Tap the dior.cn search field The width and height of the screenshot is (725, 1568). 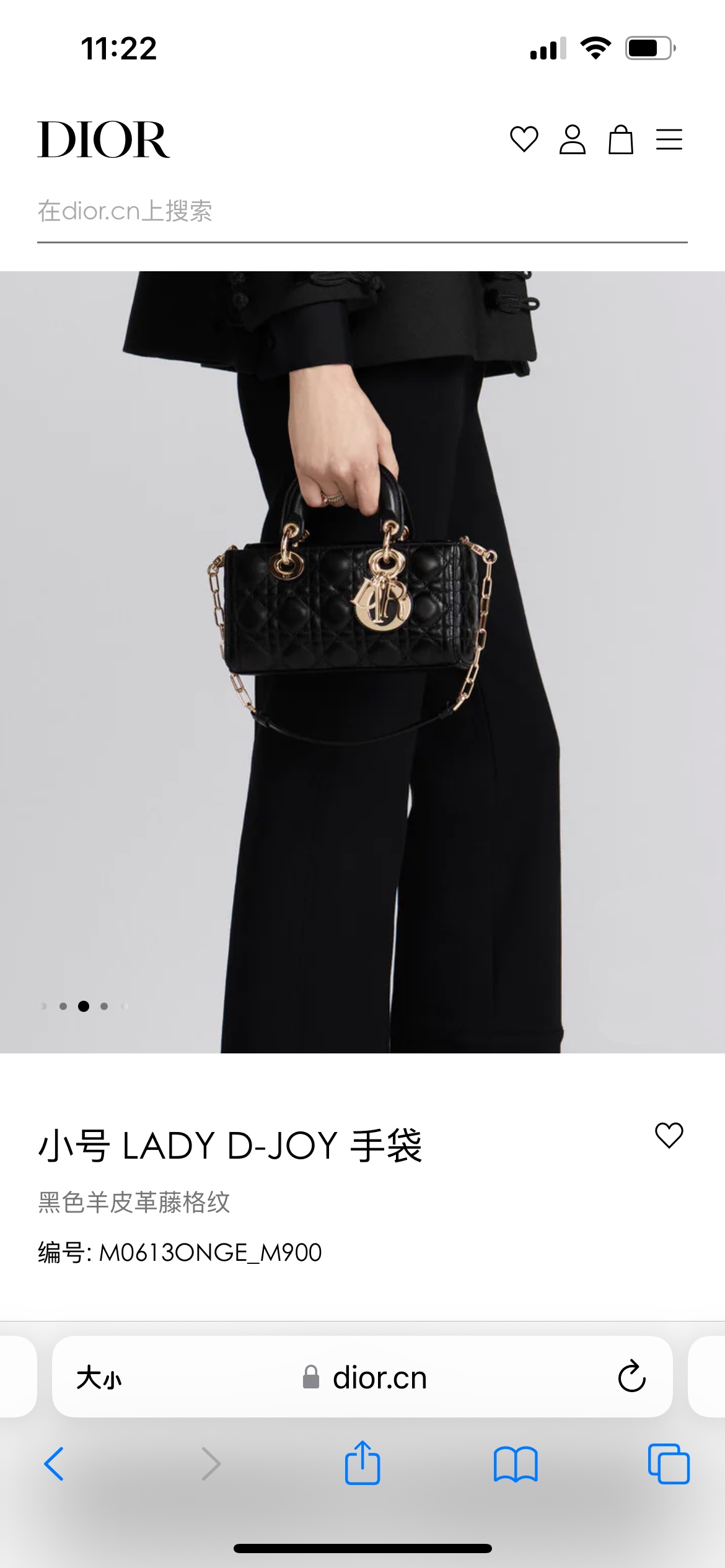(362, 212)
